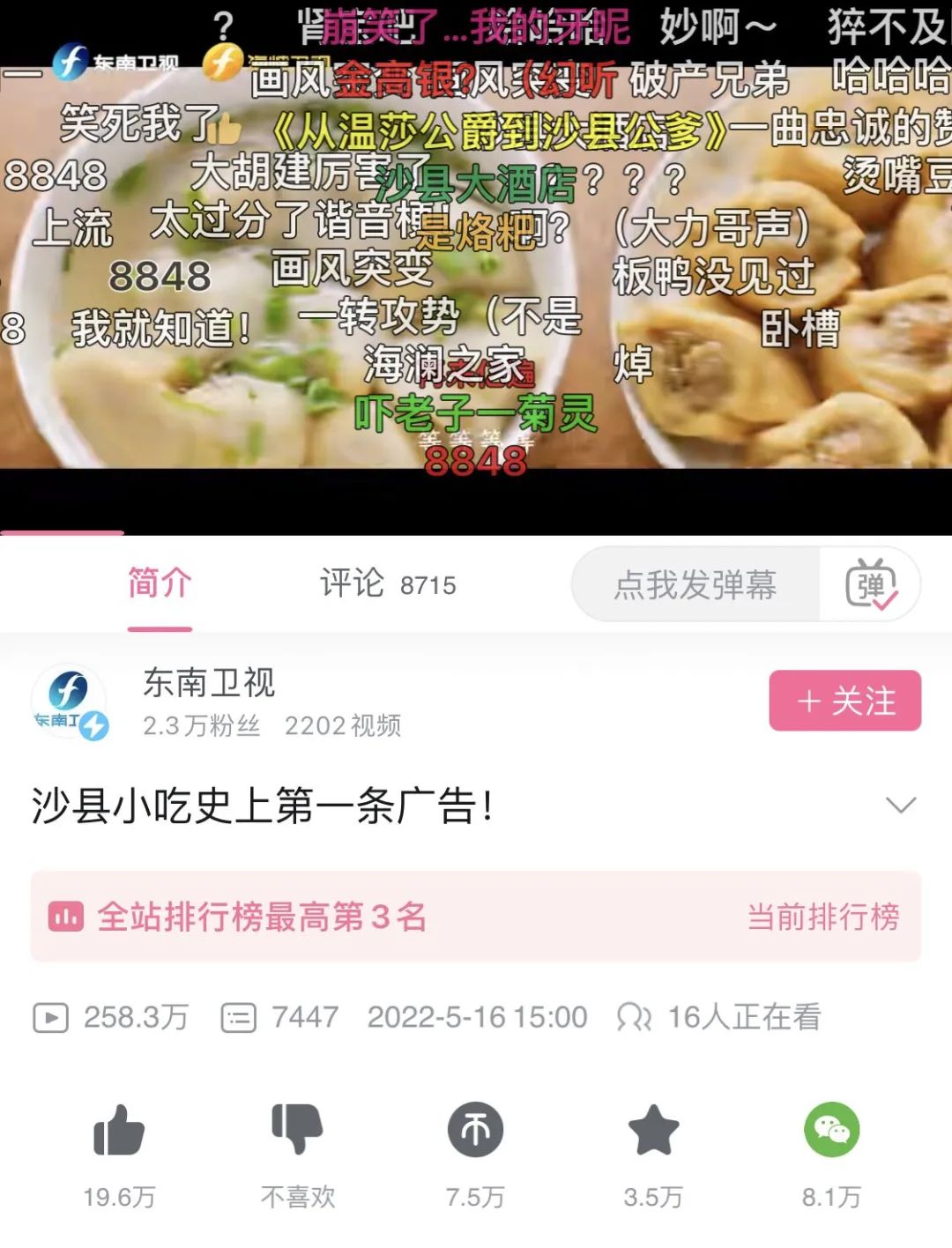Open the 评论 comments tab

(386, 583)
